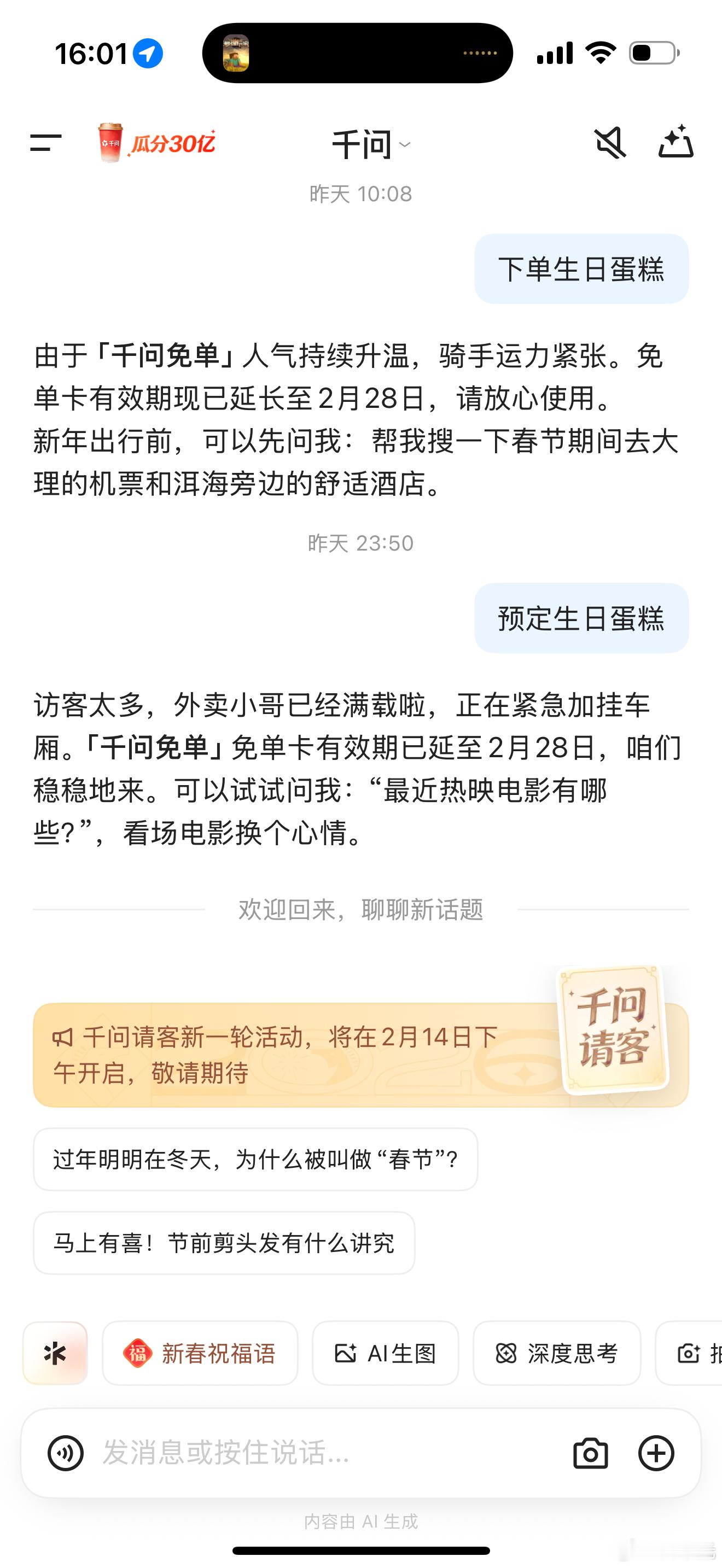
Task: Expand the 千问 title dropdown chevron
Action: (x=405, y=146)
